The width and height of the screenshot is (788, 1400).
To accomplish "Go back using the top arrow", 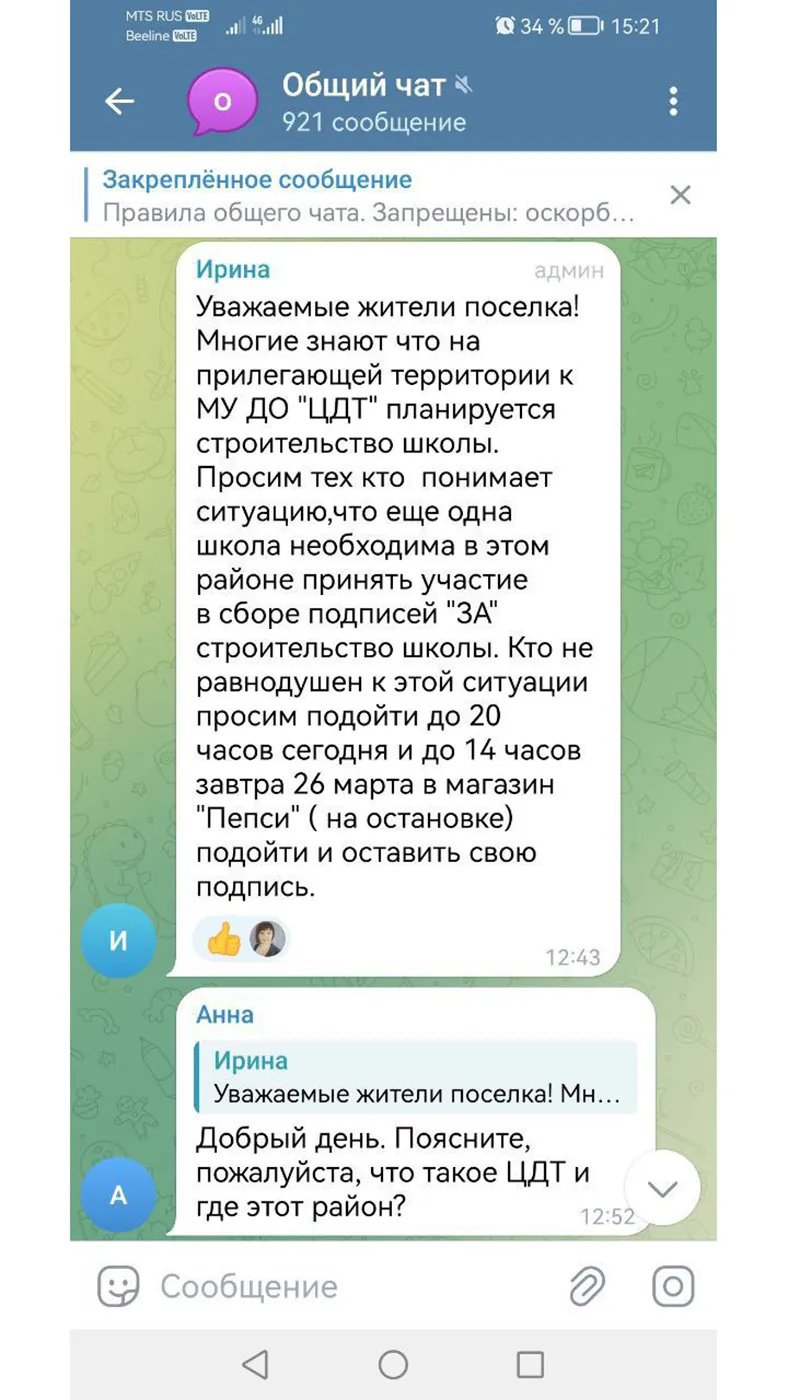I will [x=119, y=101].
